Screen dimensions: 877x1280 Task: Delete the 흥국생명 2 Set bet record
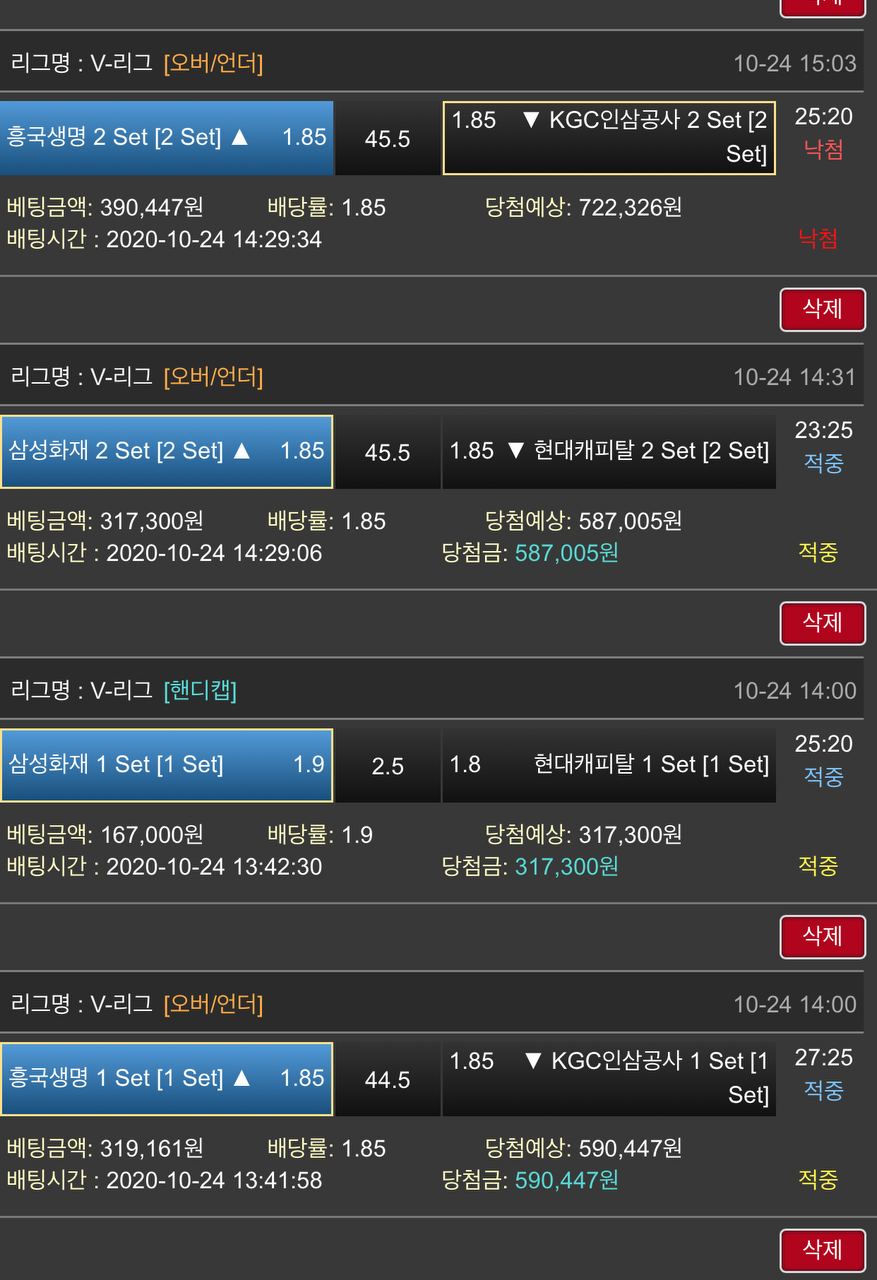(x=822, y=309)
